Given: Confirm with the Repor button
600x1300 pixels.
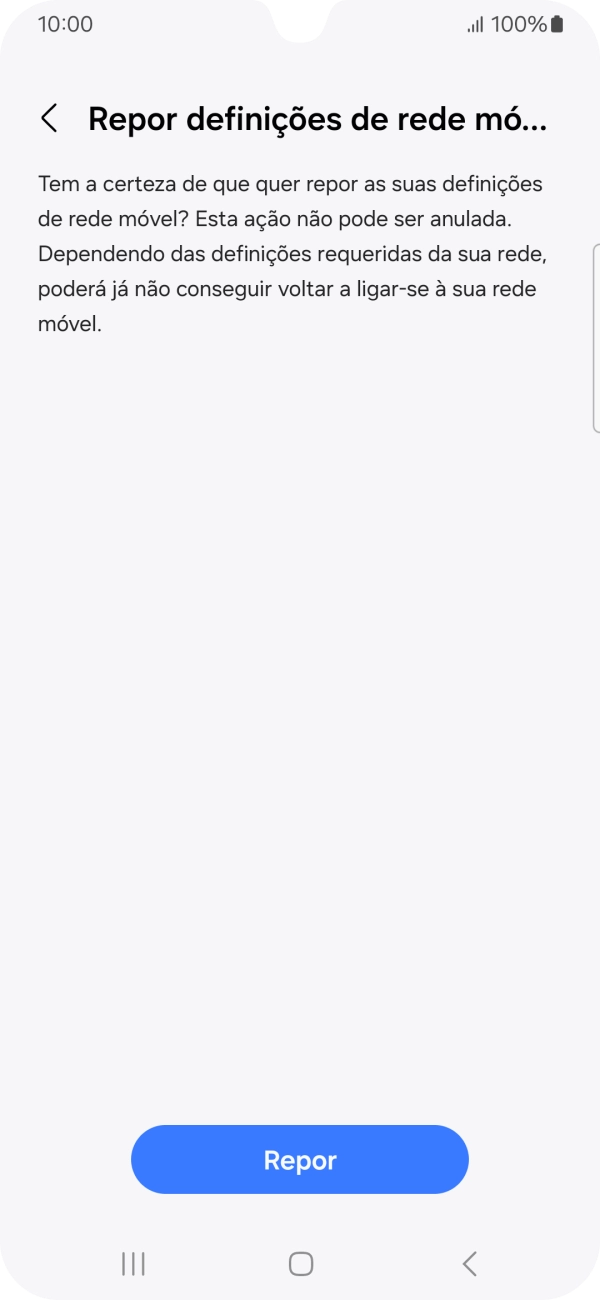Looking at the screenshot, I should click(300, 1160).
